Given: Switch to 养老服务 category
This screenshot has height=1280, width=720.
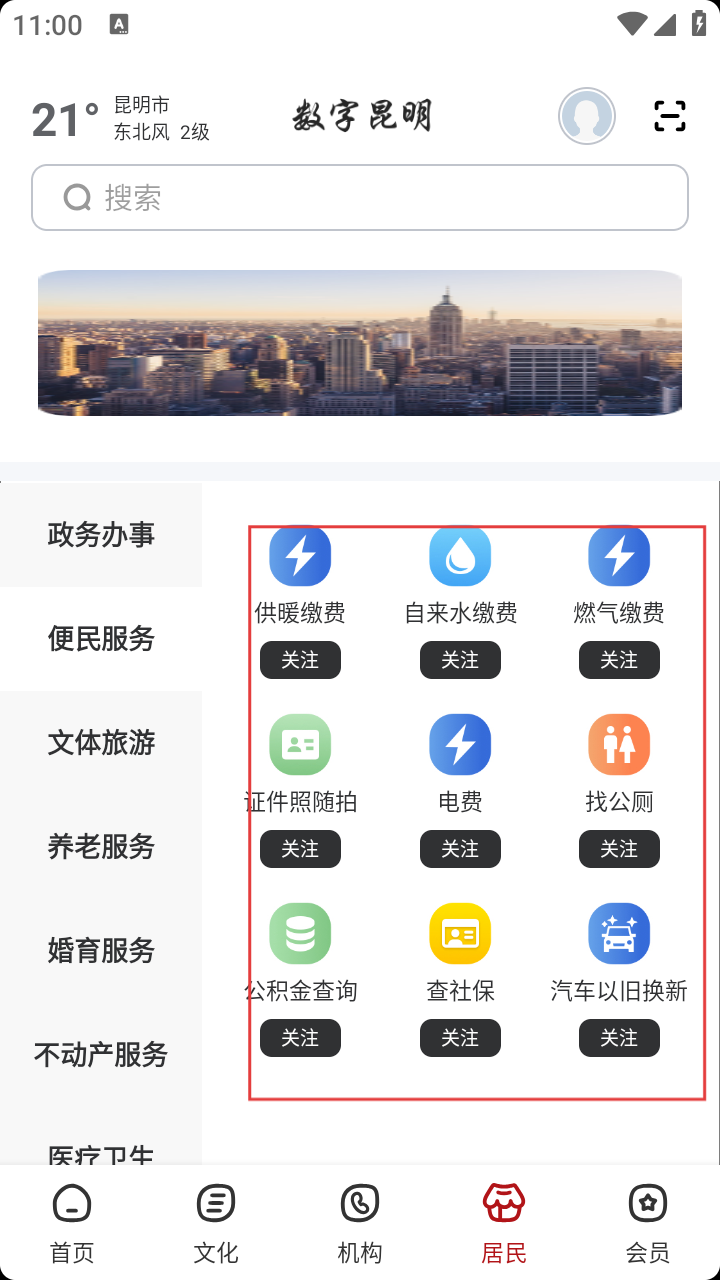Looking at the screenshot, I should click(101, 847).
